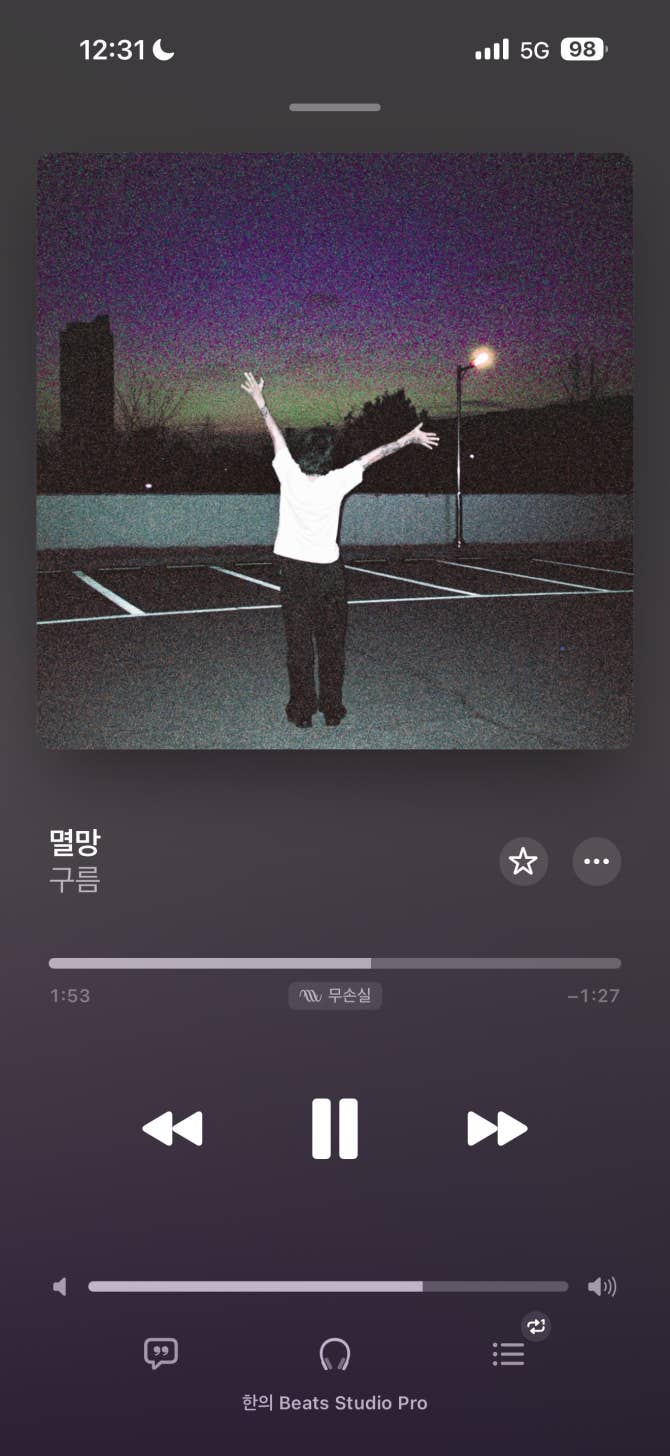
Task: Tap the 무손실 lossless audio badge
Action: [335, 996]
